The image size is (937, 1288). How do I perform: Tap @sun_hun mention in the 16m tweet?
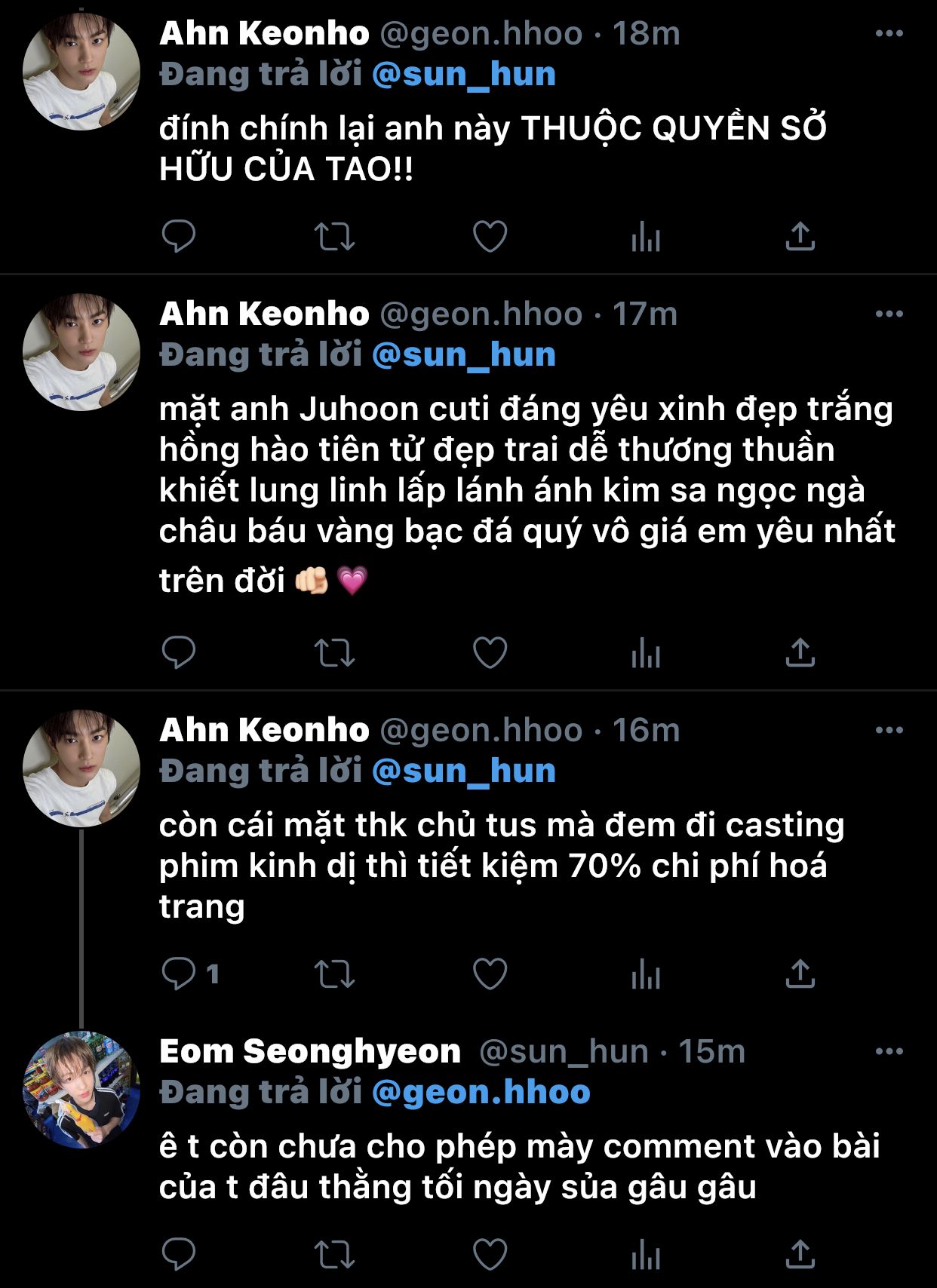(x=463, y=771)
